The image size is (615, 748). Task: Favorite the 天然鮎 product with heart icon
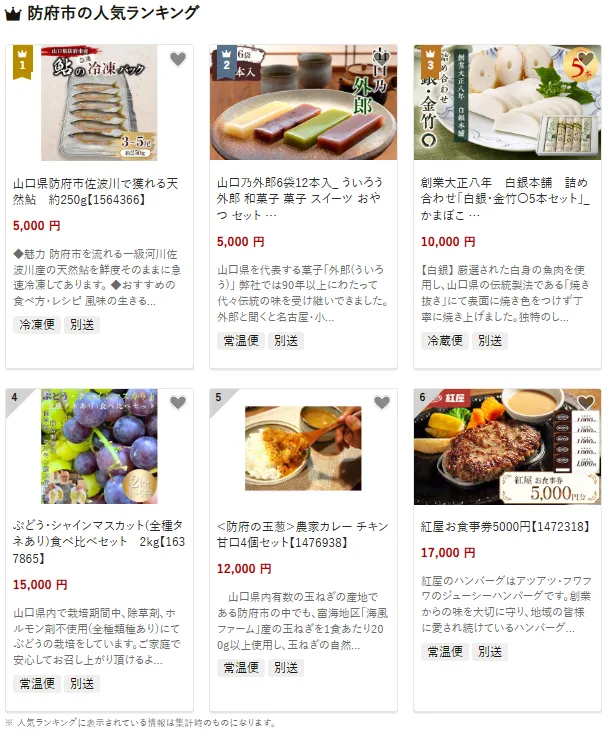click(178, 59)
